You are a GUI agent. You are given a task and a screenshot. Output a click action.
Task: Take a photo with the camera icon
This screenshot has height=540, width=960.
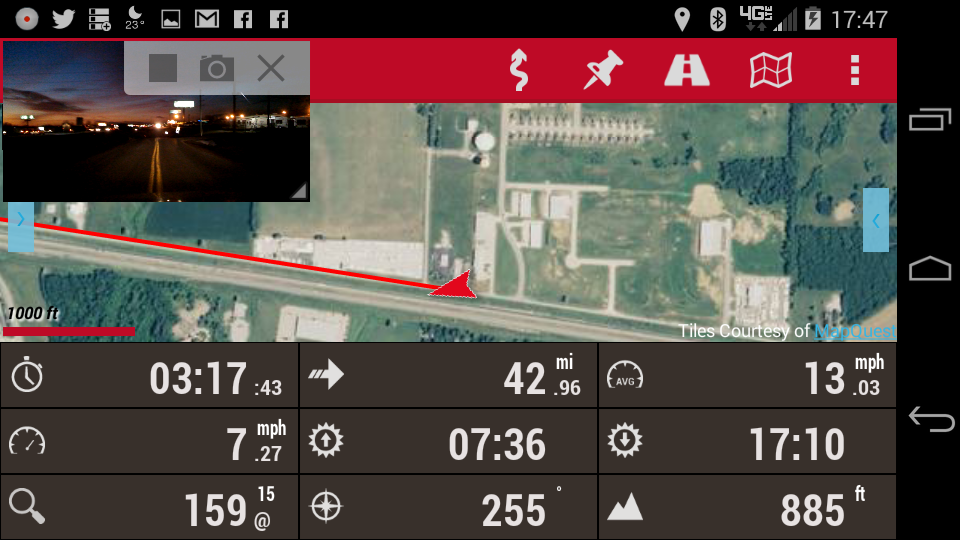[x=216, y=68]
